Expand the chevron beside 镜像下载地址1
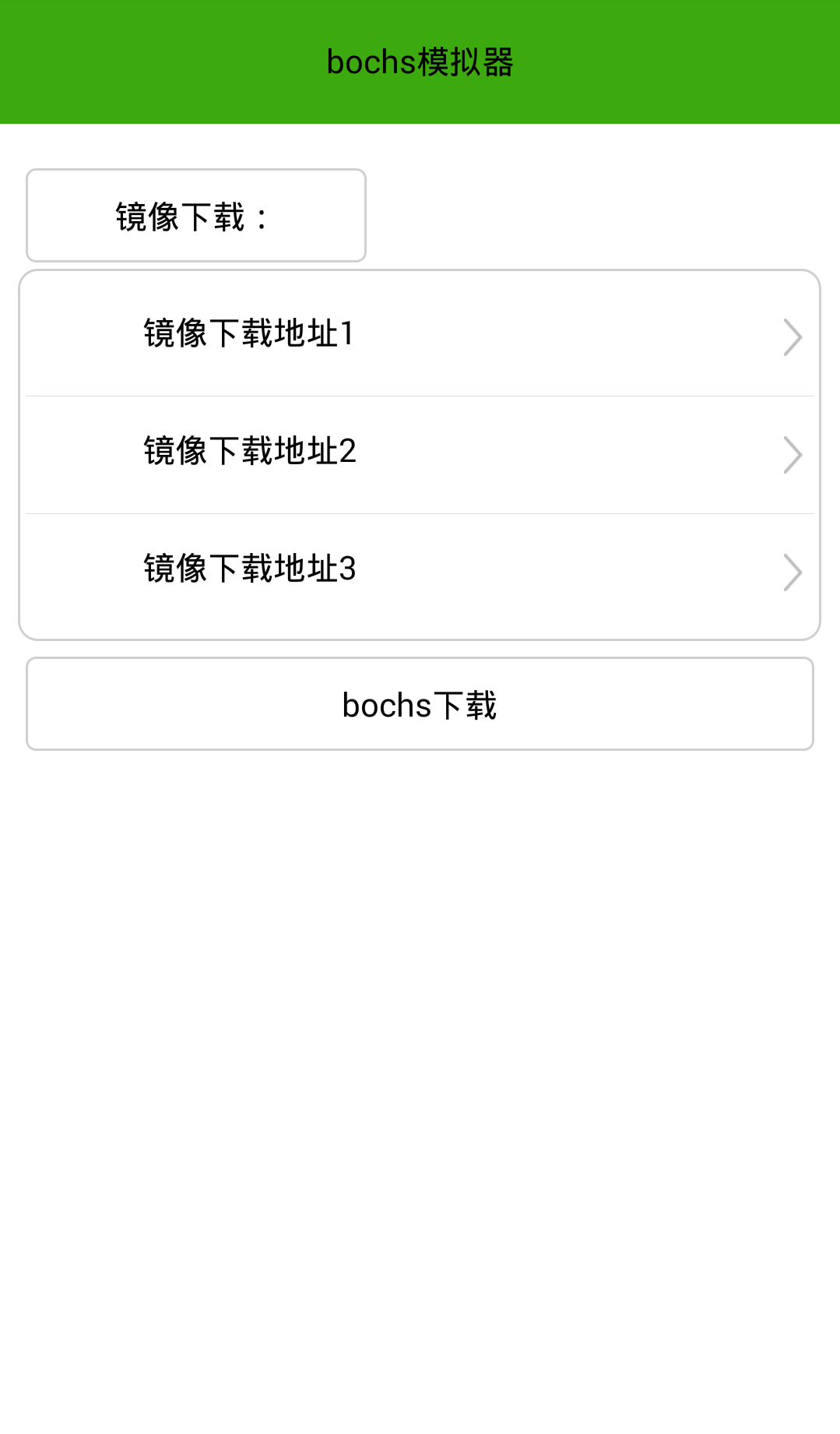 [x=793, y=335]
